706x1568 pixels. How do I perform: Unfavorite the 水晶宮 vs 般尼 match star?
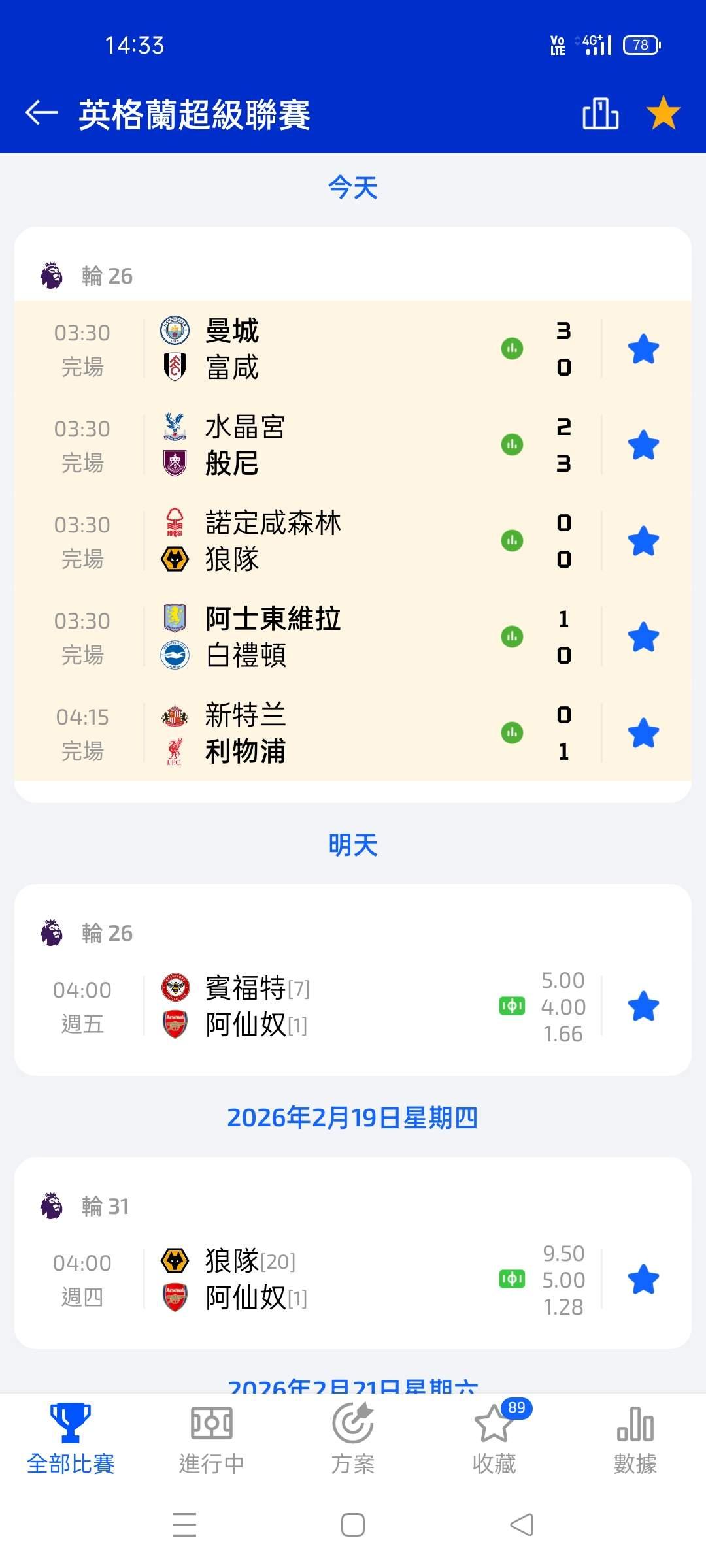tap(643, 445)
